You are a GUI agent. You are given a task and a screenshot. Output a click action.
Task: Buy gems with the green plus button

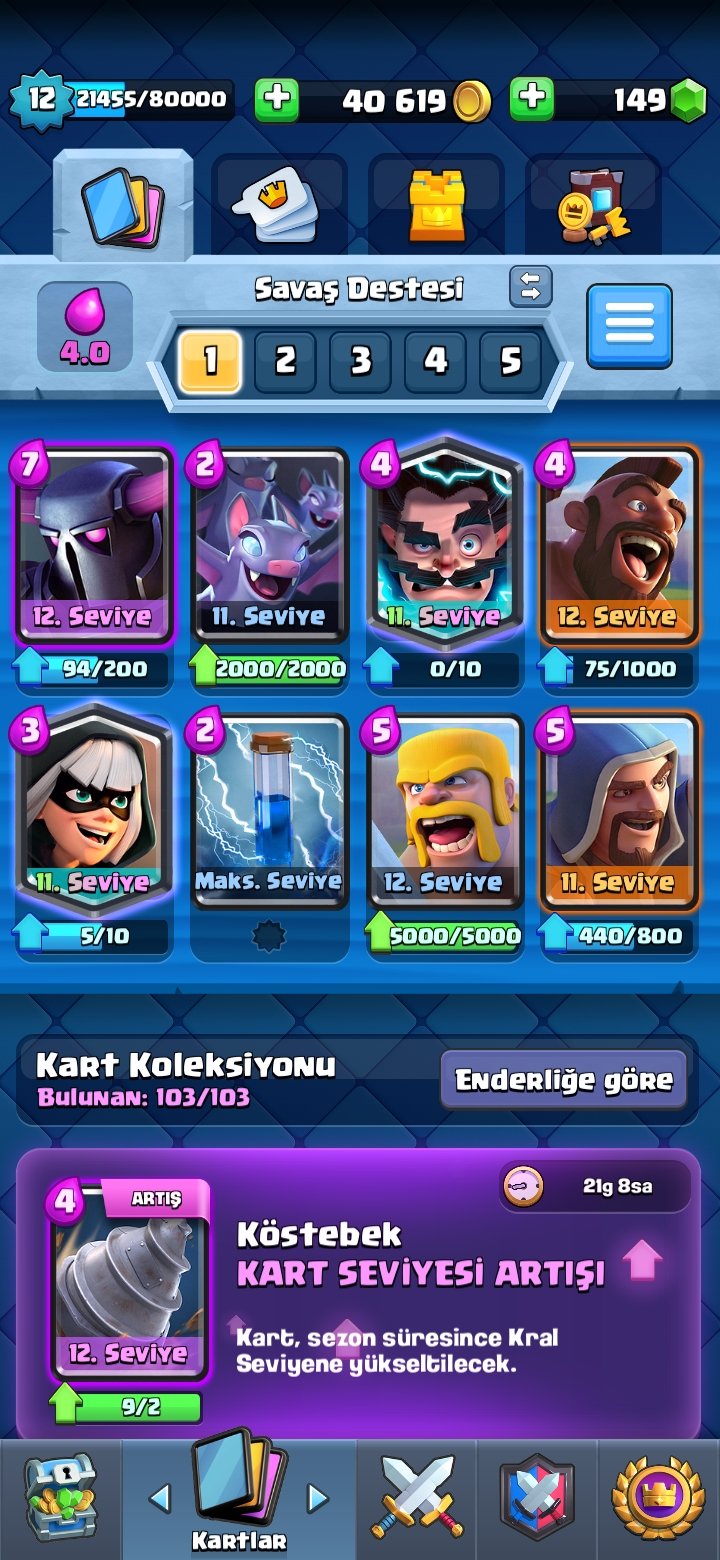(532, 99)
